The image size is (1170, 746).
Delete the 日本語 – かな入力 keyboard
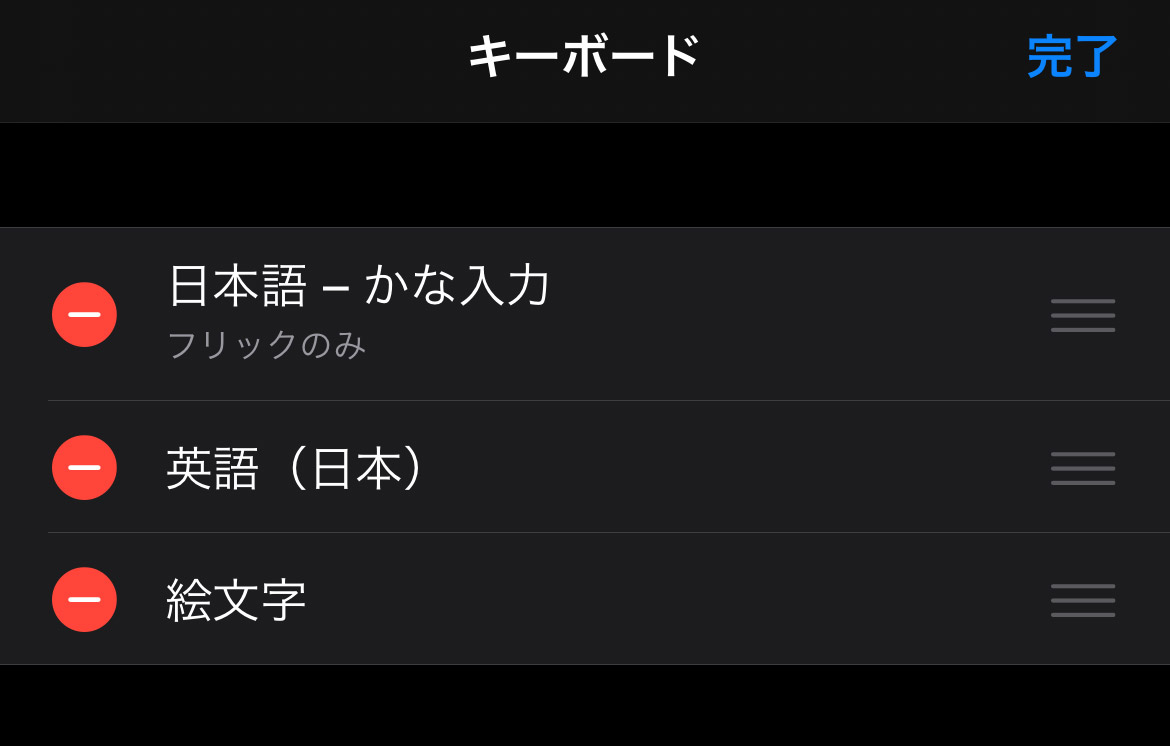[x=84, y=314]
